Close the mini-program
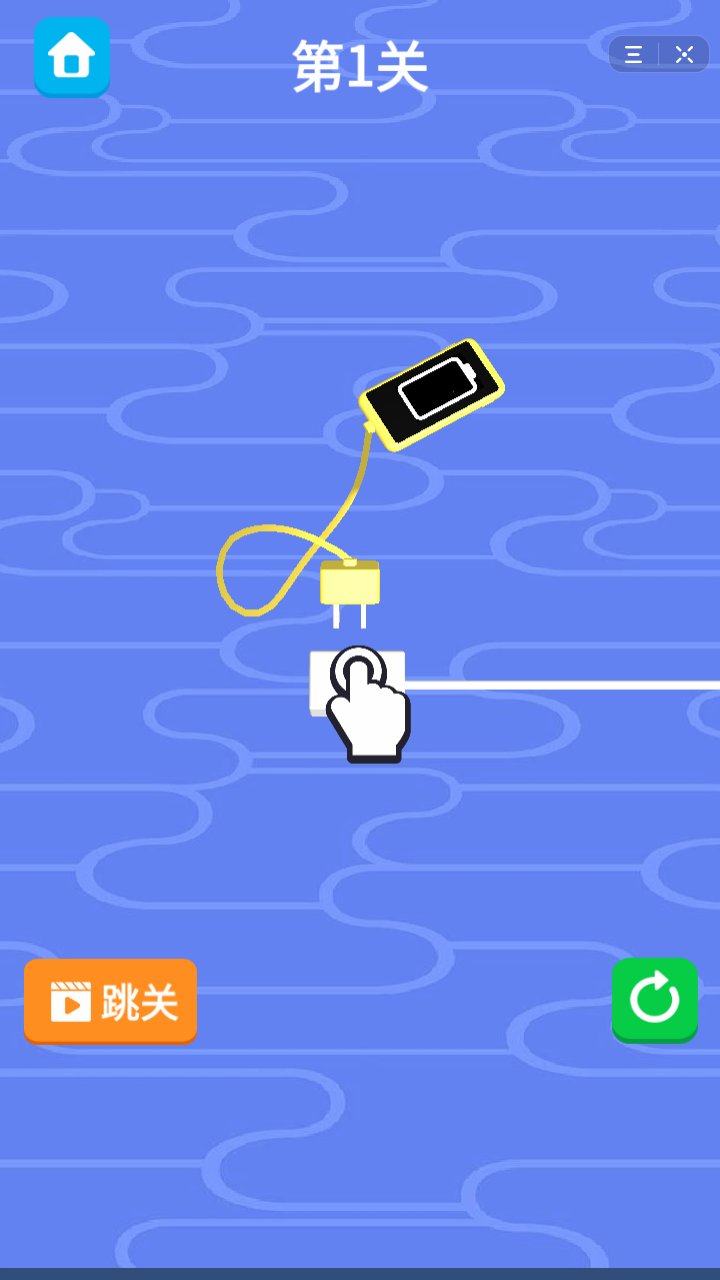 pos(684,55)
